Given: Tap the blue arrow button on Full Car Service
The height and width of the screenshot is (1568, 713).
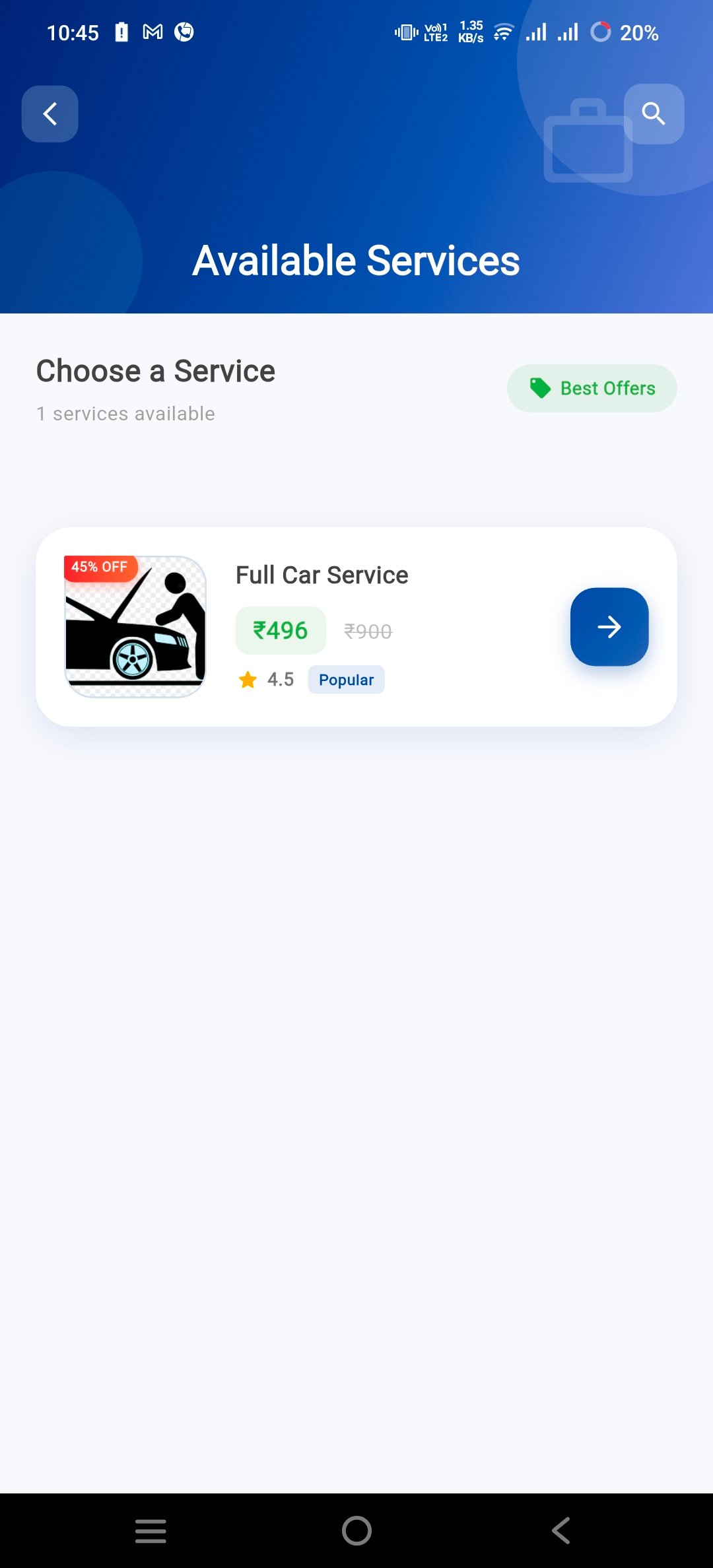Looking at the screenshot, I should (x=609, y=627).
